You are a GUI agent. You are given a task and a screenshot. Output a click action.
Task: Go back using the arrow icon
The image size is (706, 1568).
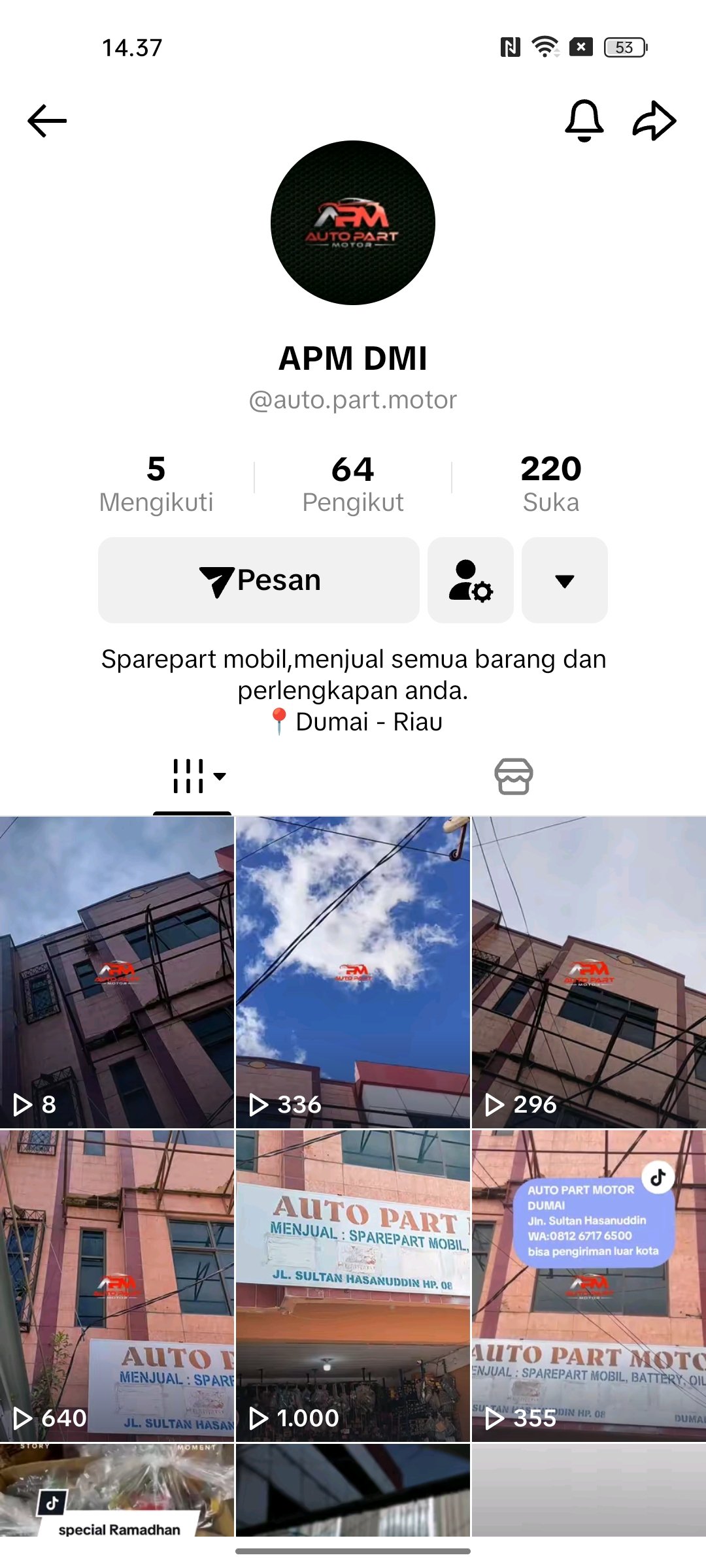(47, 121)
